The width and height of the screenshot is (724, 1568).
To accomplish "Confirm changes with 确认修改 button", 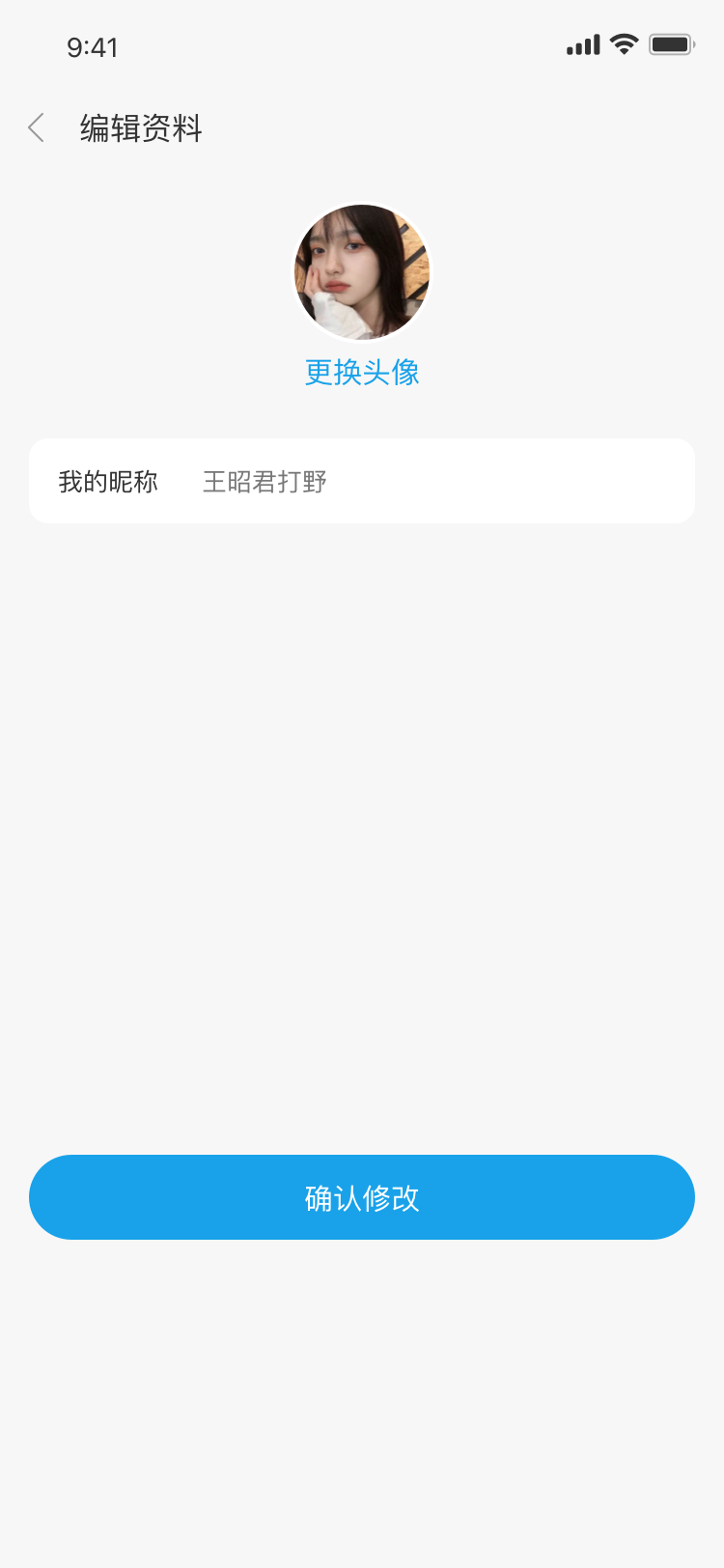I will click(362, 1197).
